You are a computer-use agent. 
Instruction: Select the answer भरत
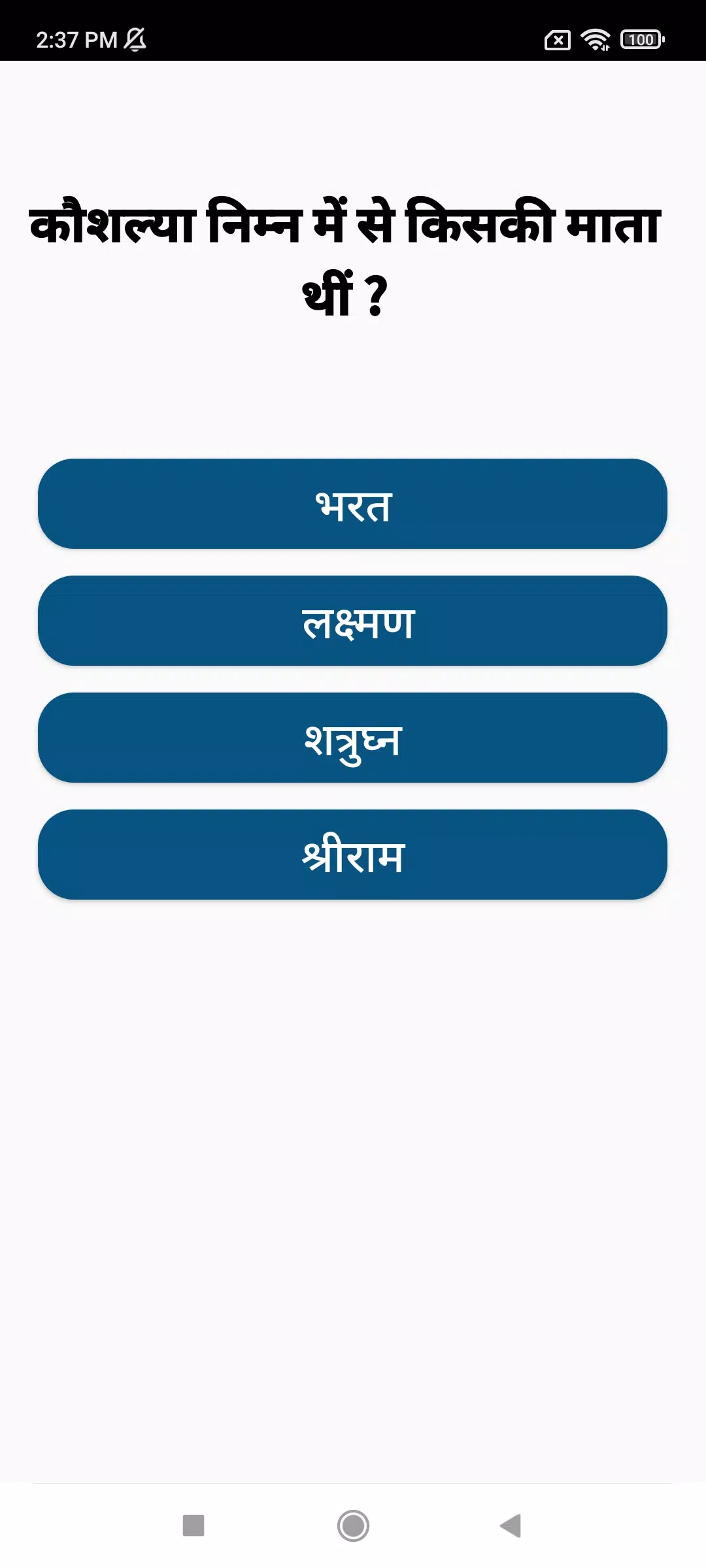tap(352, 504)
